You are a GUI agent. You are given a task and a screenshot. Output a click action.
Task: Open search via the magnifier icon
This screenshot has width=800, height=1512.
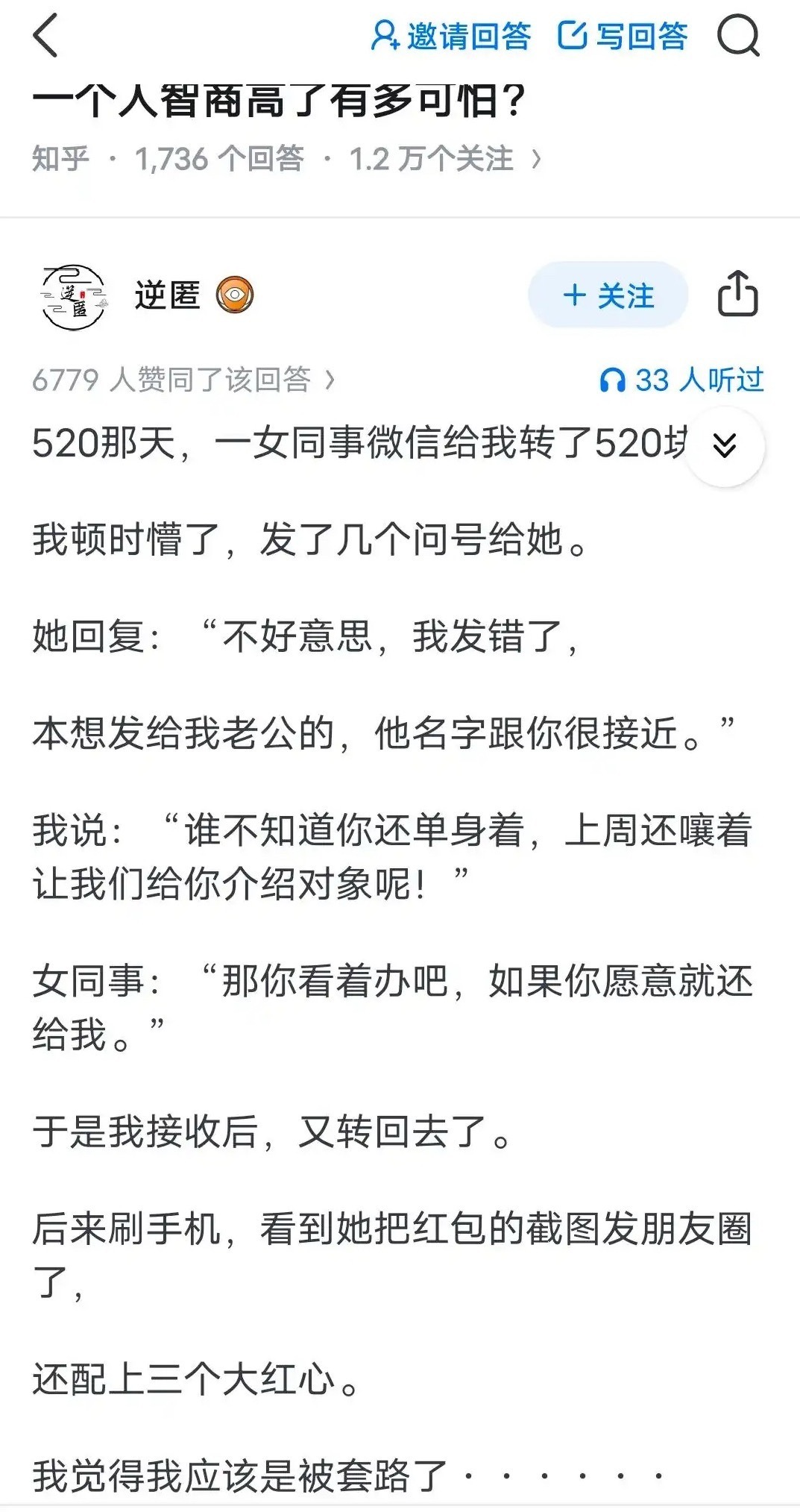[x=738, y=36]
